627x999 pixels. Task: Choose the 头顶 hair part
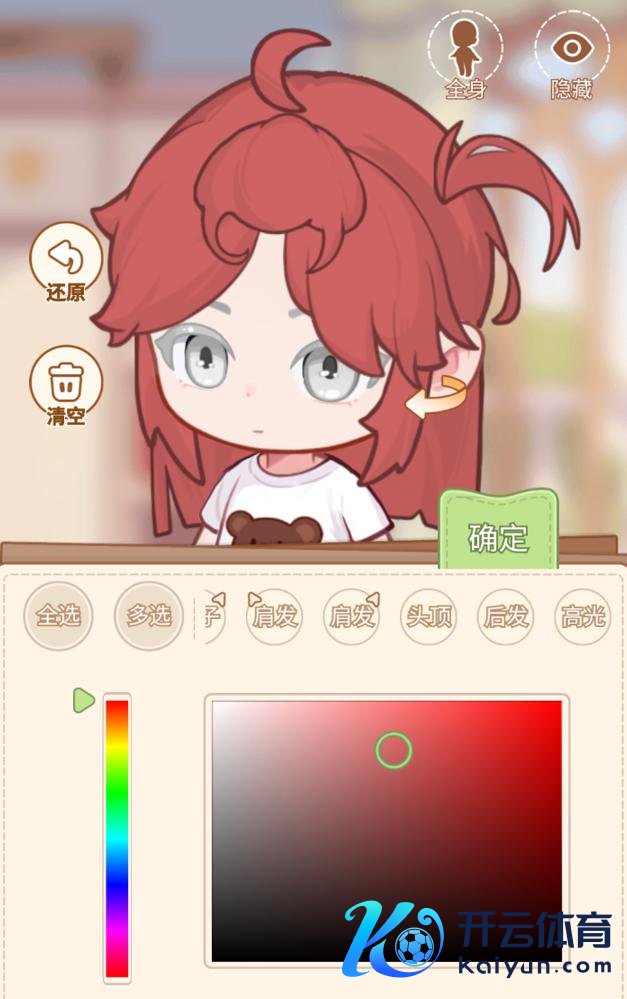point(428,617)
